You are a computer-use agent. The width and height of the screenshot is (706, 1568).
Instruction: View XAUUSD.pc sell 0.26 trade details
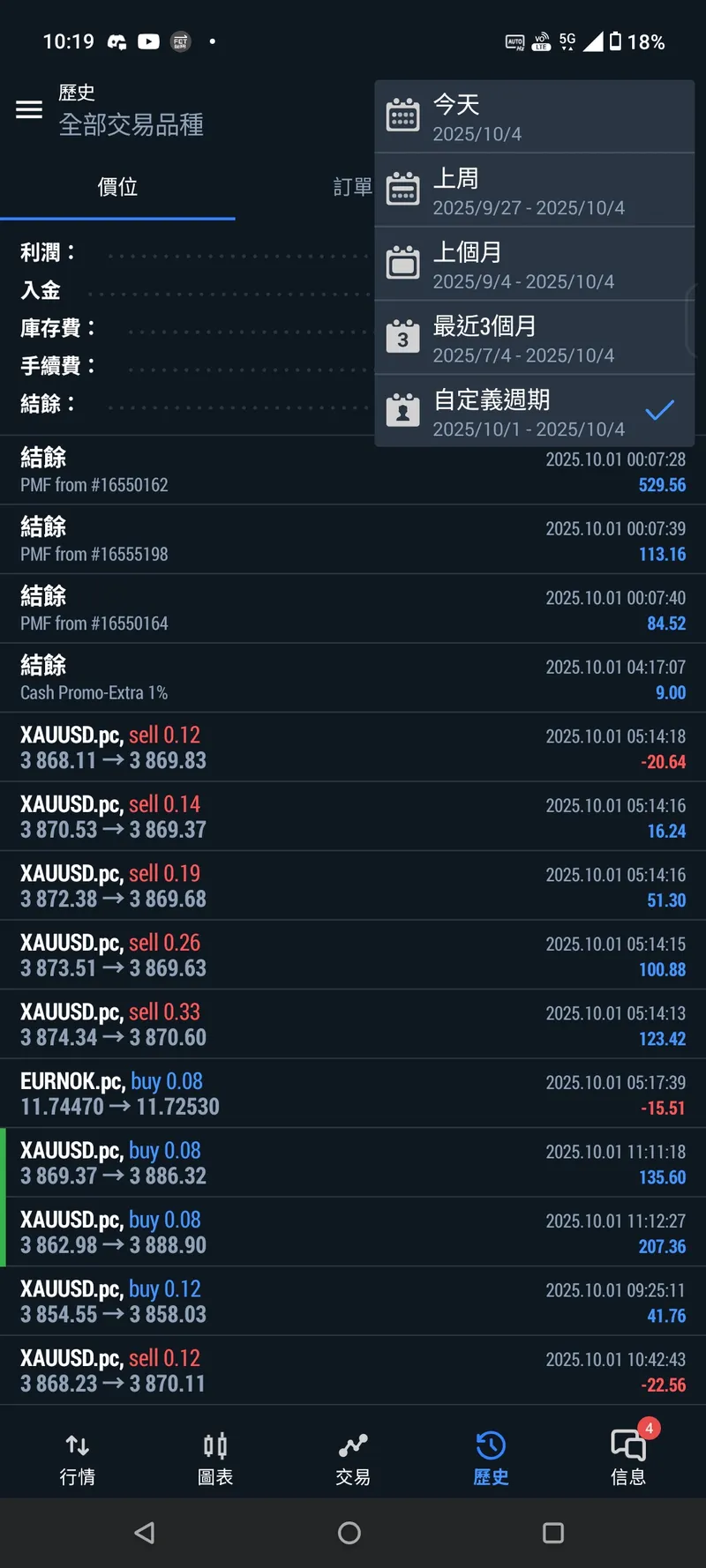click(353, 955)
